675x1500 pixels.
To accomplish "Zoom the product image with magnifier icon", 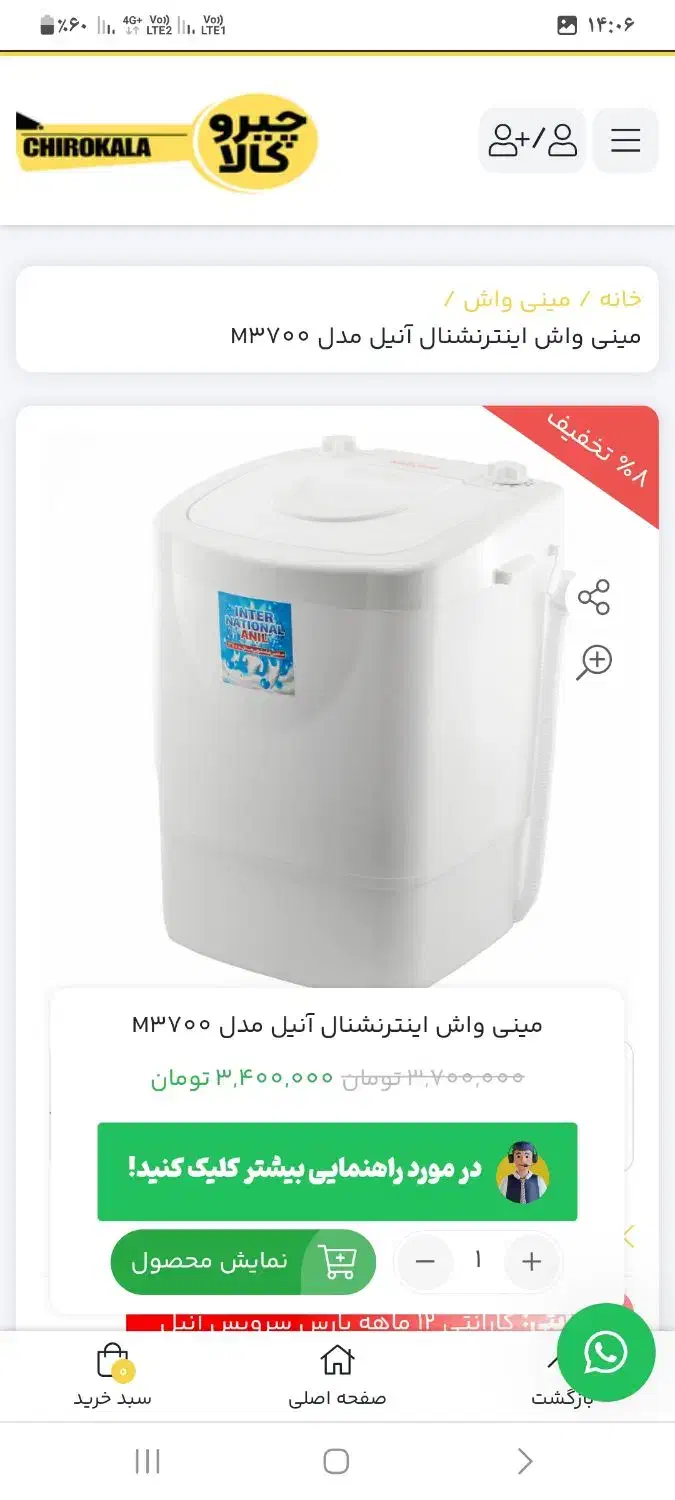I will 594,662.
